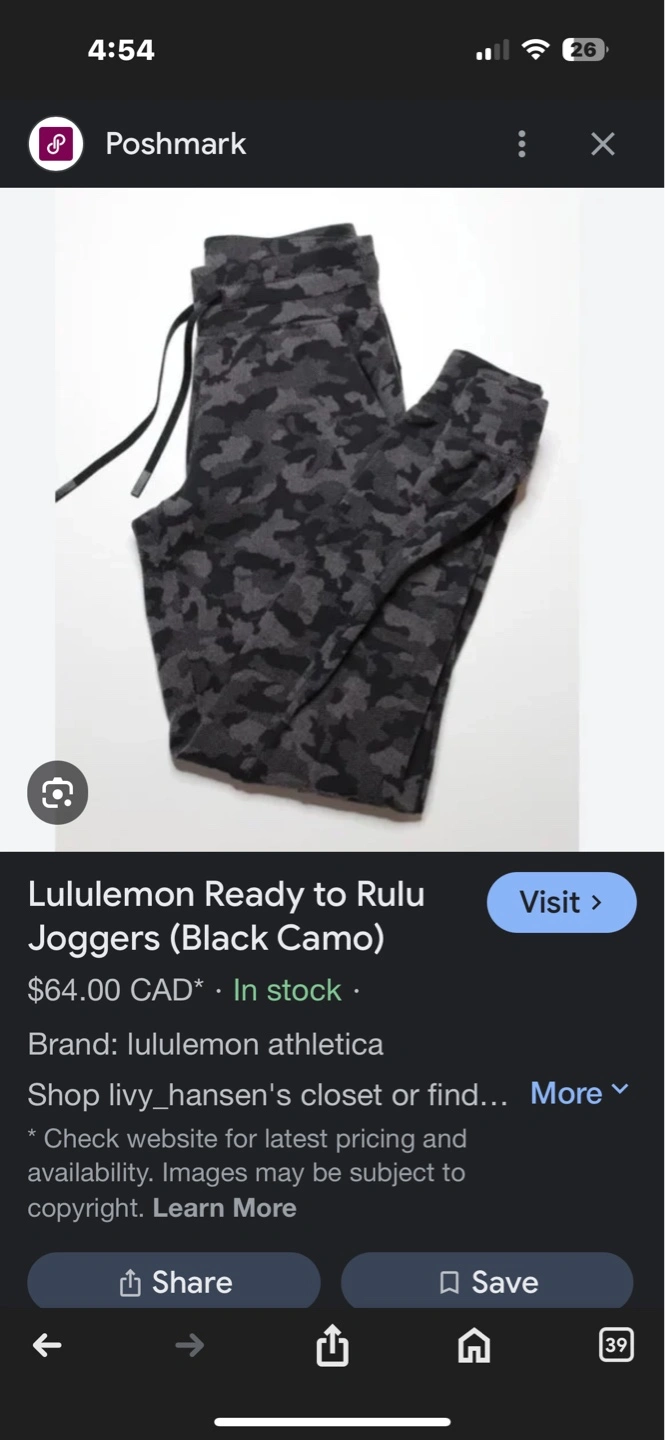
Task: Go to the browser home page
Action: [x=474, y=1346]
